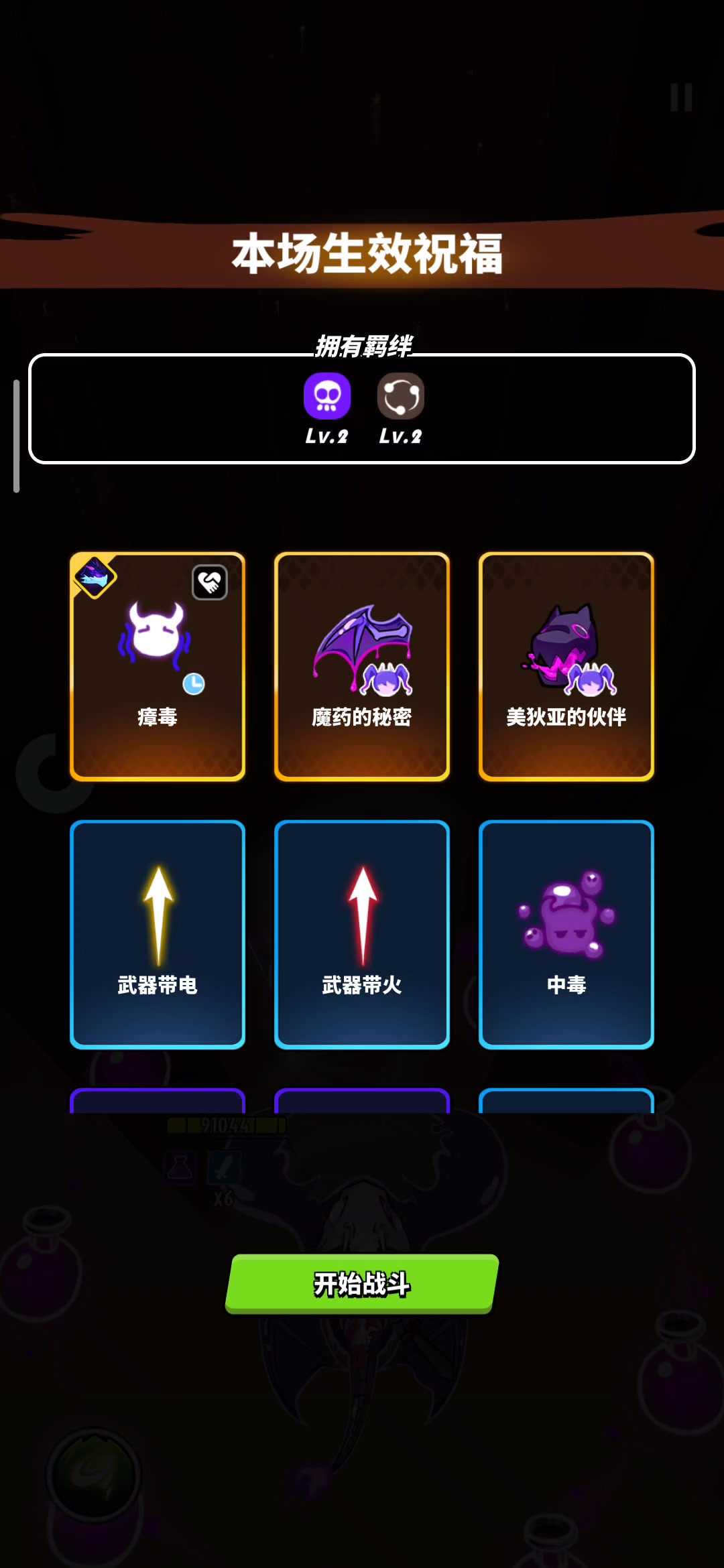Select the 武器带火 blessing card
The width and height of the screenshot is (724, 1568).
click(x=362, y=935)
